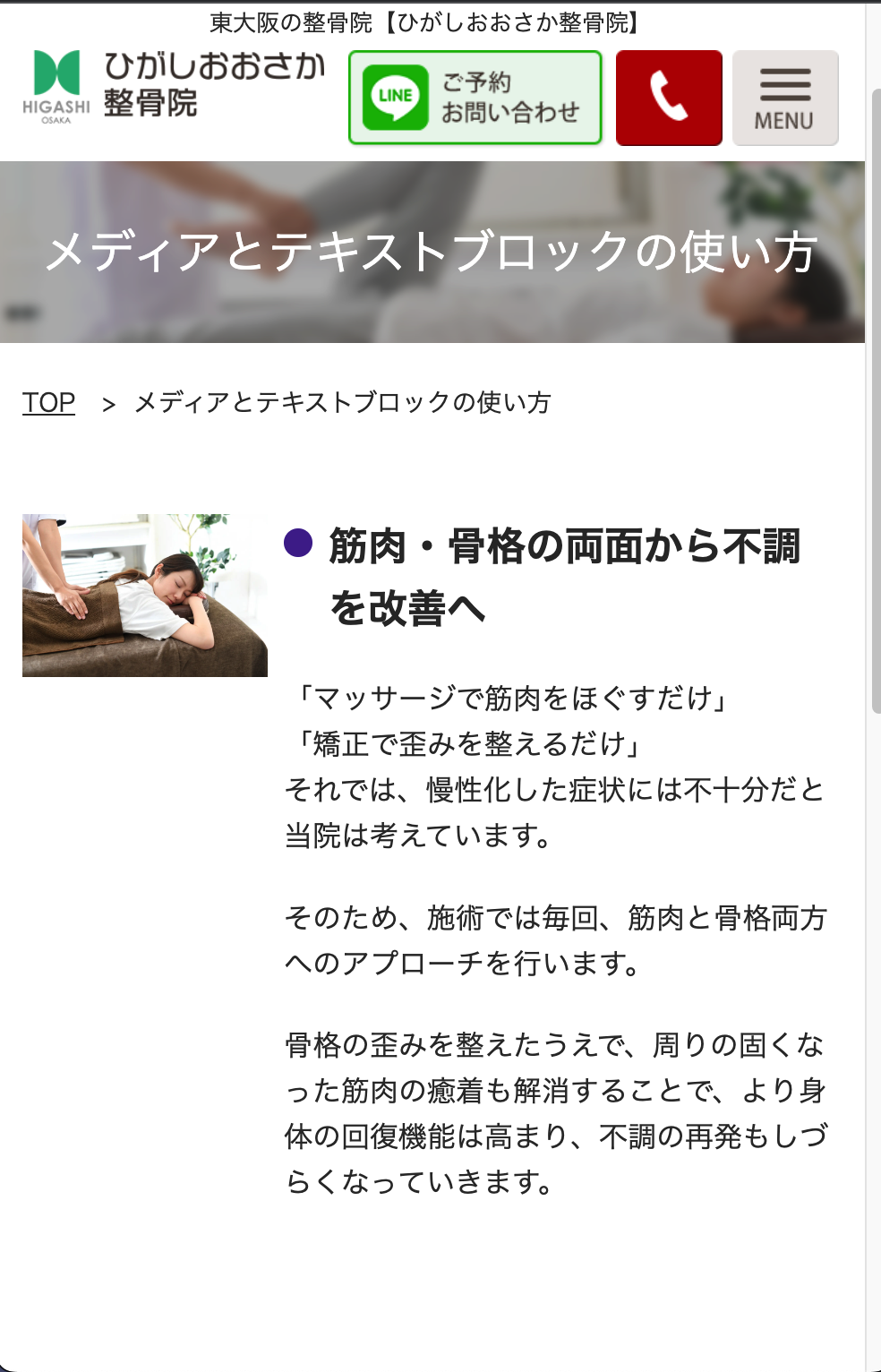
Task: Open the ひがしおおさか整骨院 site logo home link
Action: coord(175,86)
